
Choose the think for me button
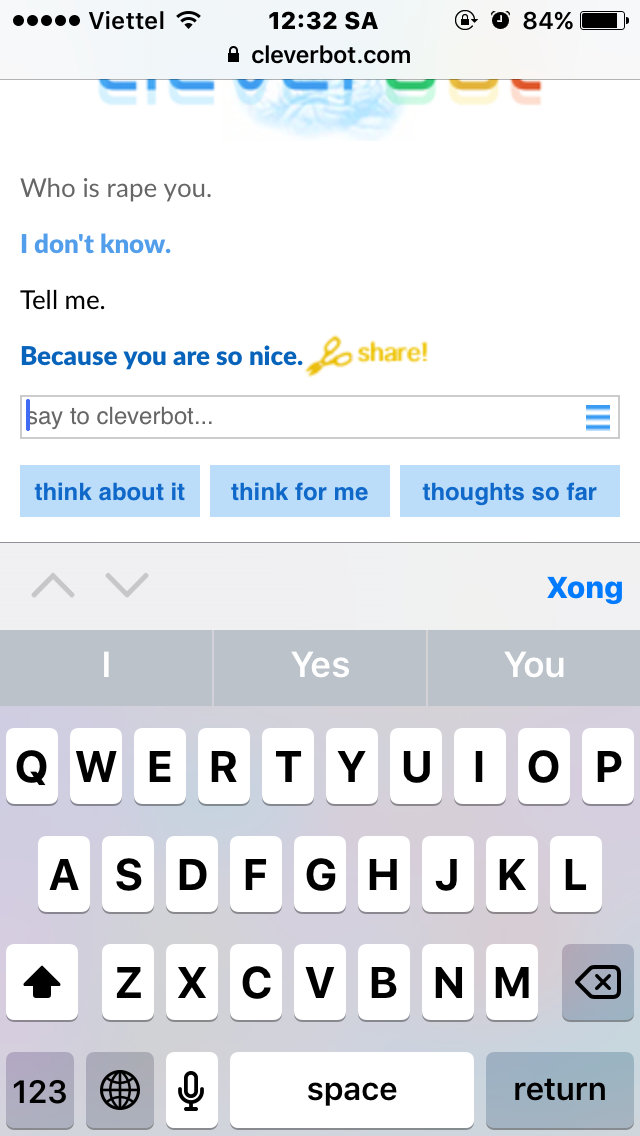tap(299, 491)
